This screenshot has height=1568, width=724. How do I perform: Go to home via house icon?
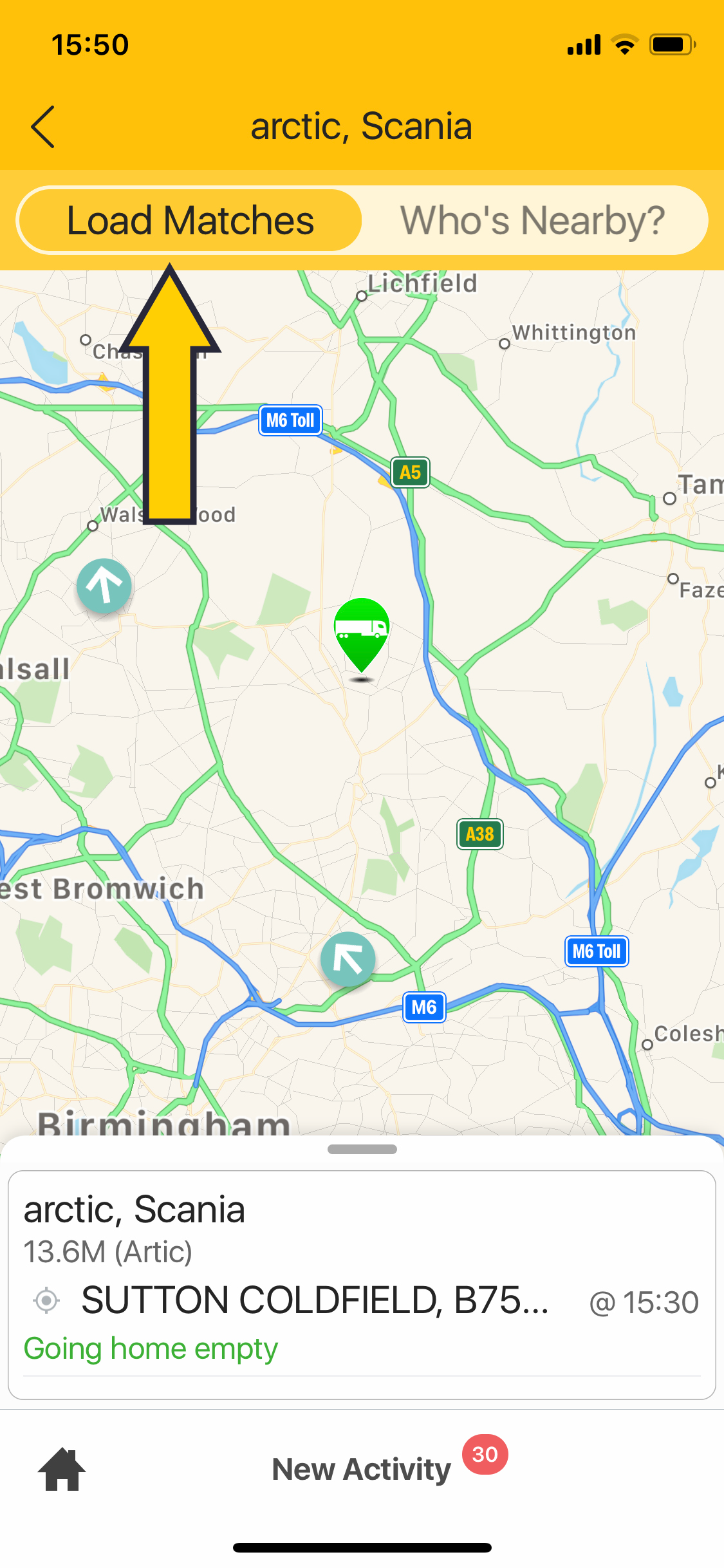click(x=62, y=1469)
